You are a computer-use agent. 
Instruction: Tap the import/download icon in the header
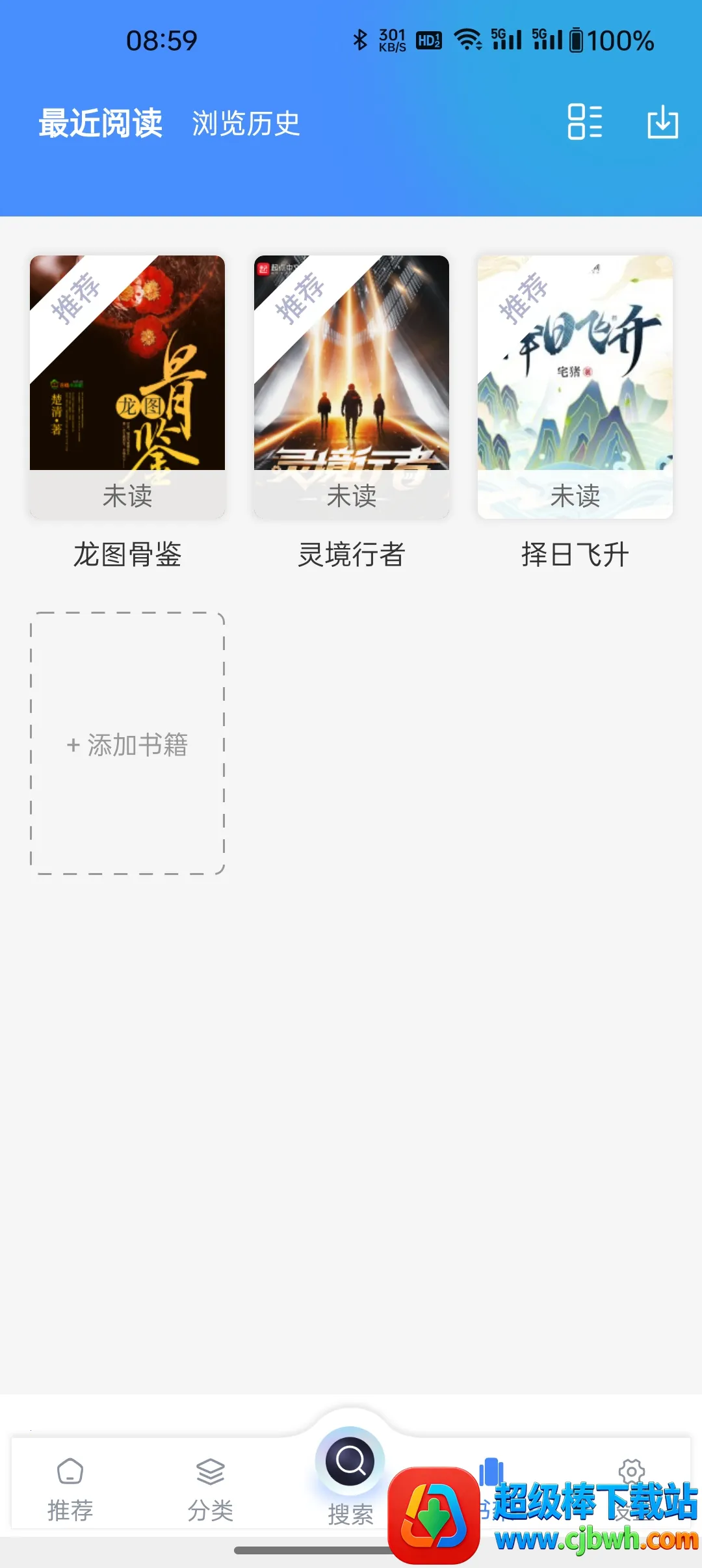[662, 122]
